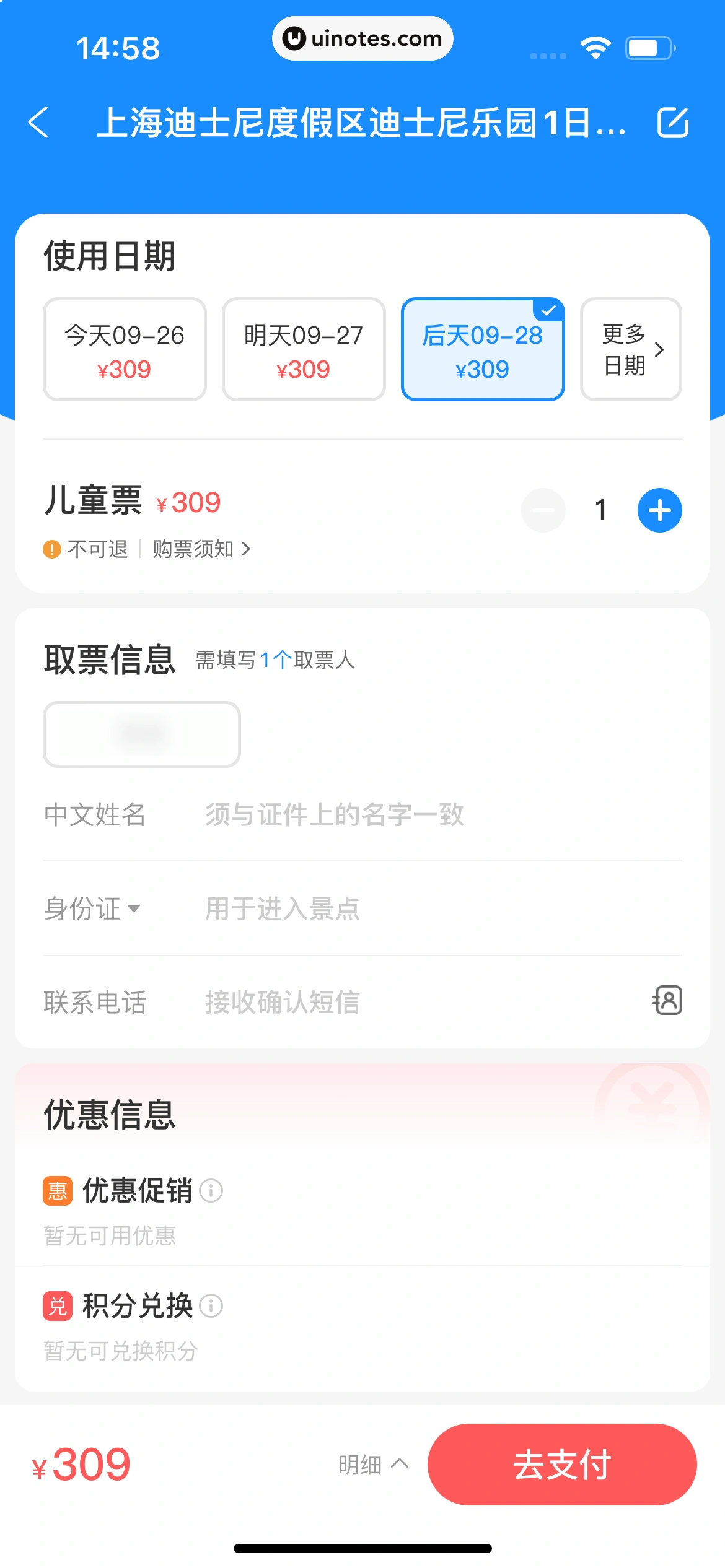The width and height of the screenshot is (725, 1568).
Task: Open 购票须知 purchase notice
Action: [x=201, y=549]
